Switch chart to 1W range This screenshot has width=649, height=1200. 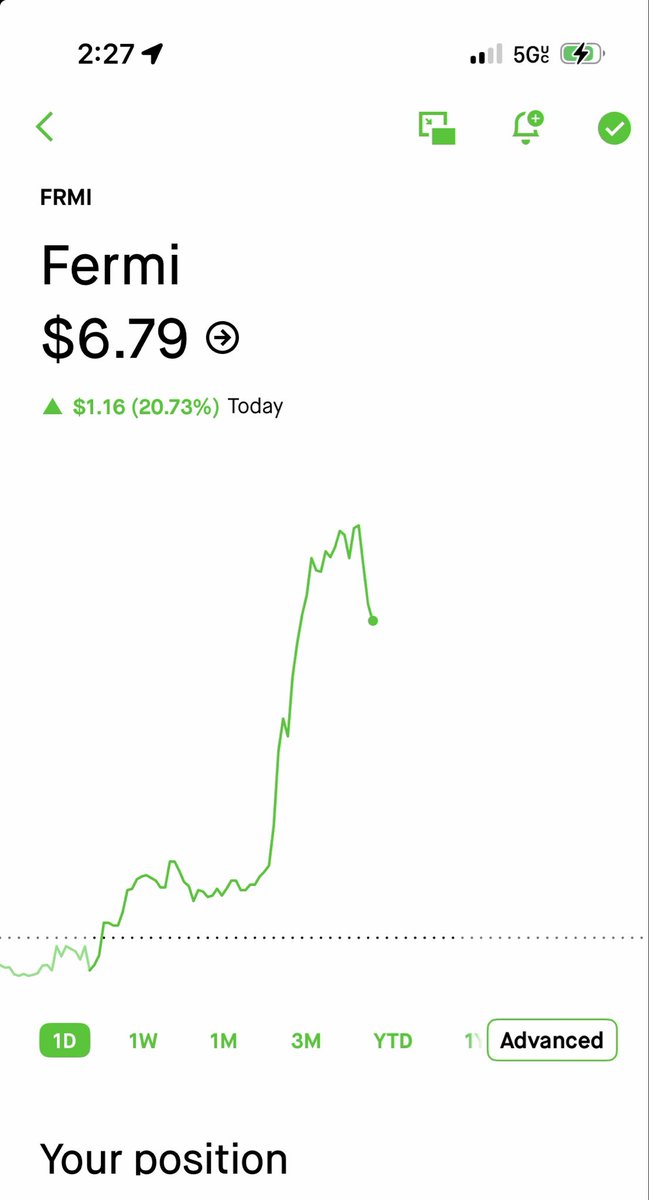click(x=143, y=1040)
